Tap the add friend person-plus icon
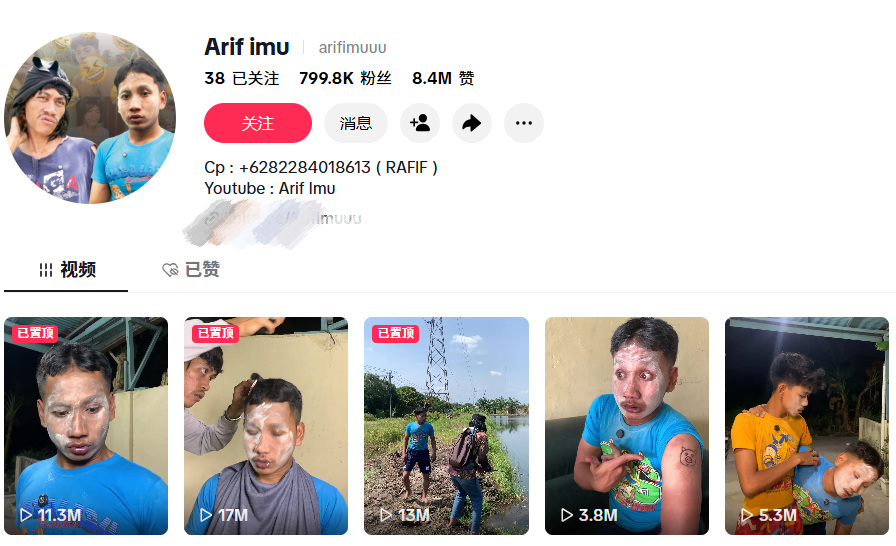This screenshot has width=896, height=546. (420, 123)
